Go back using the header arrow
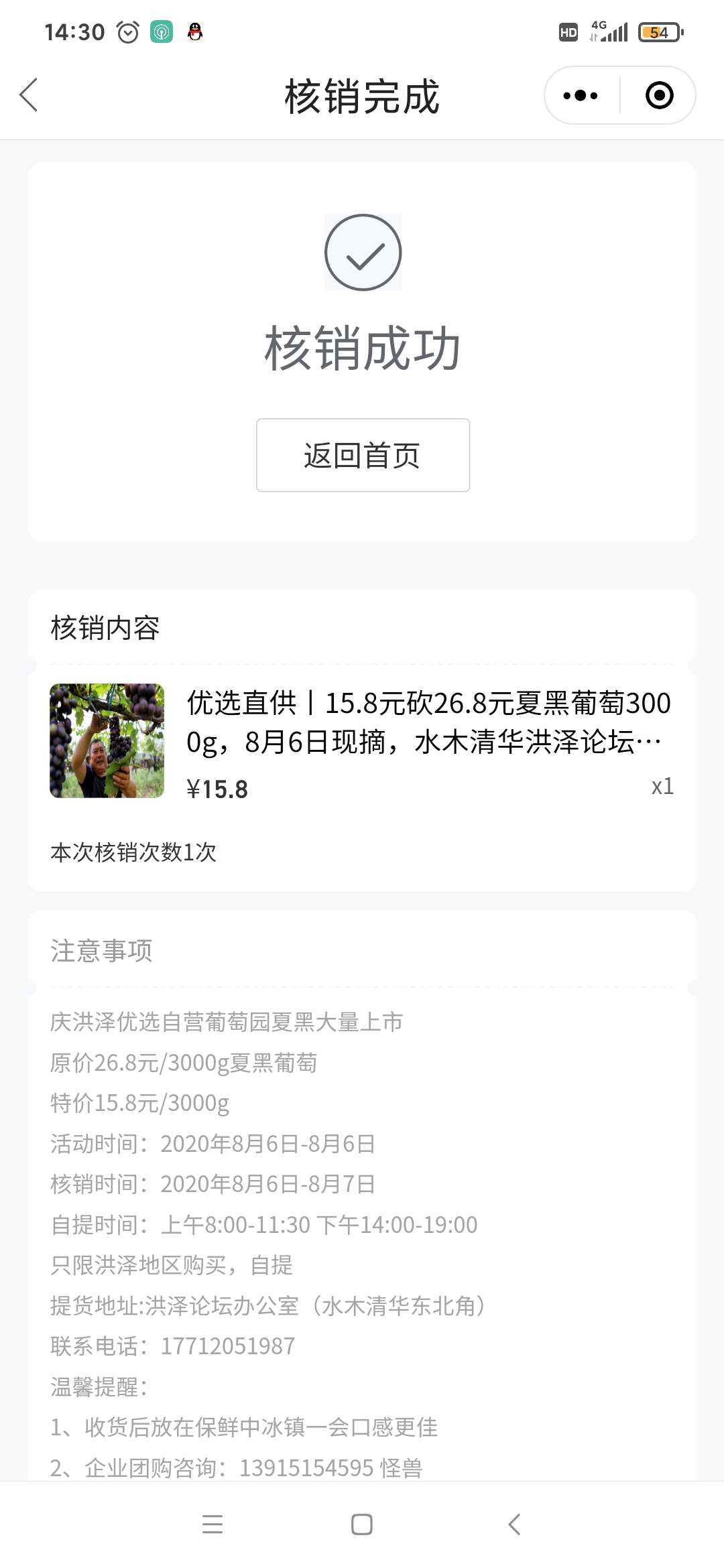Viewport: 724px width, 1568px height. pos(29,95)
